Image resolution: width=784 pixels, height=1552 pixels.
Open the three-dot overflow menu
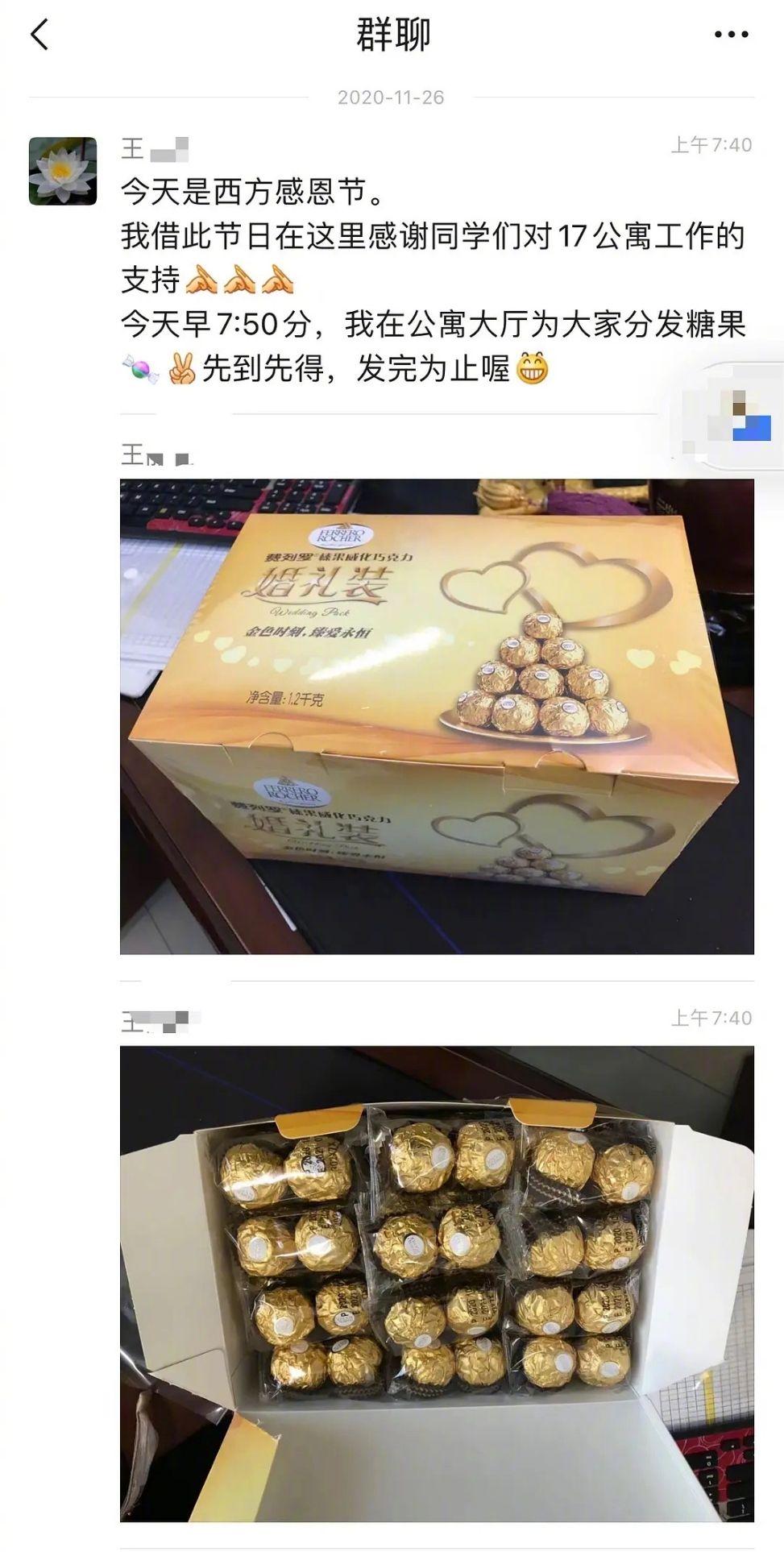pyautogui.click(x=731, y=35)
